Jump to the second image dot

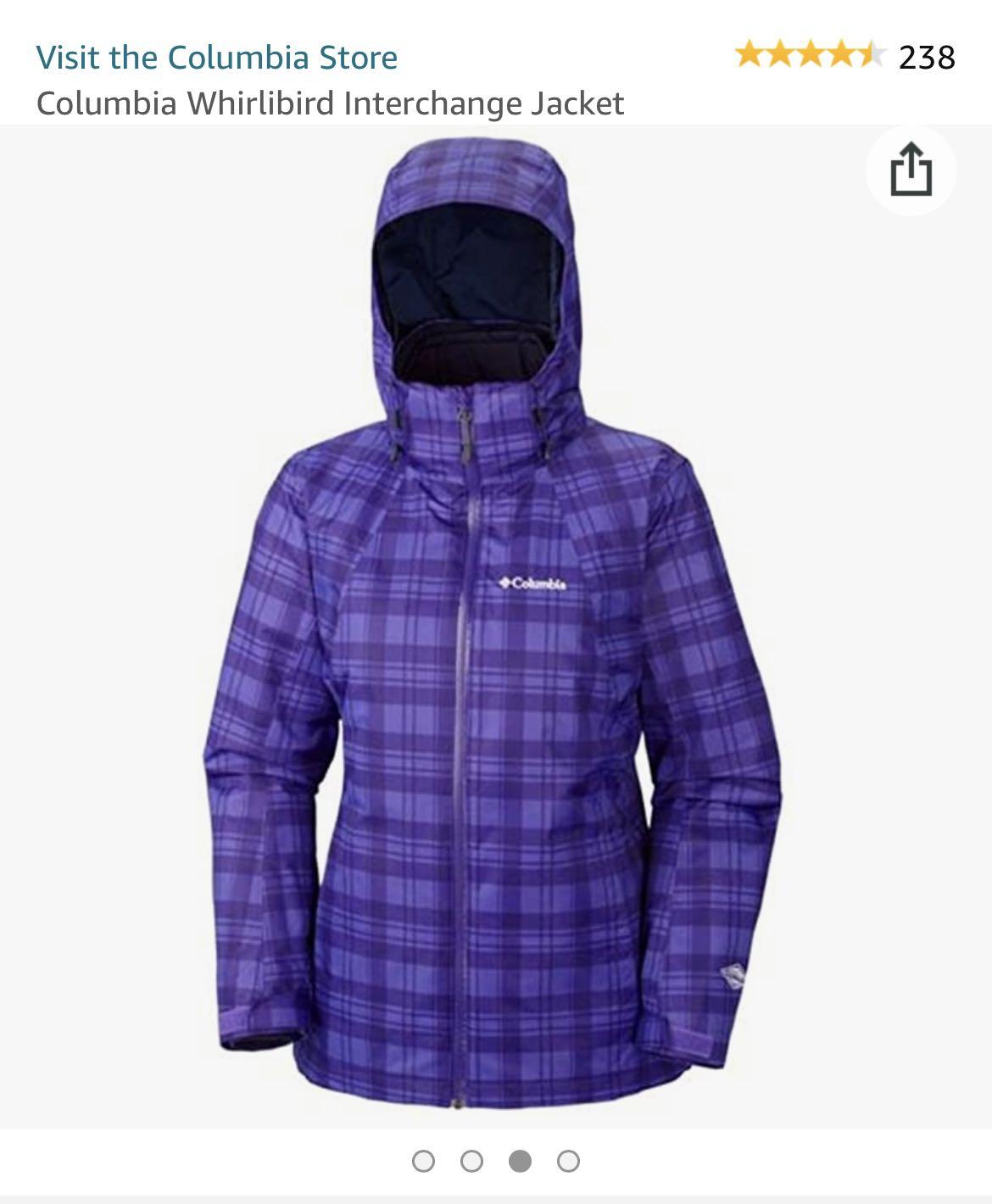tap(471, 1161)
